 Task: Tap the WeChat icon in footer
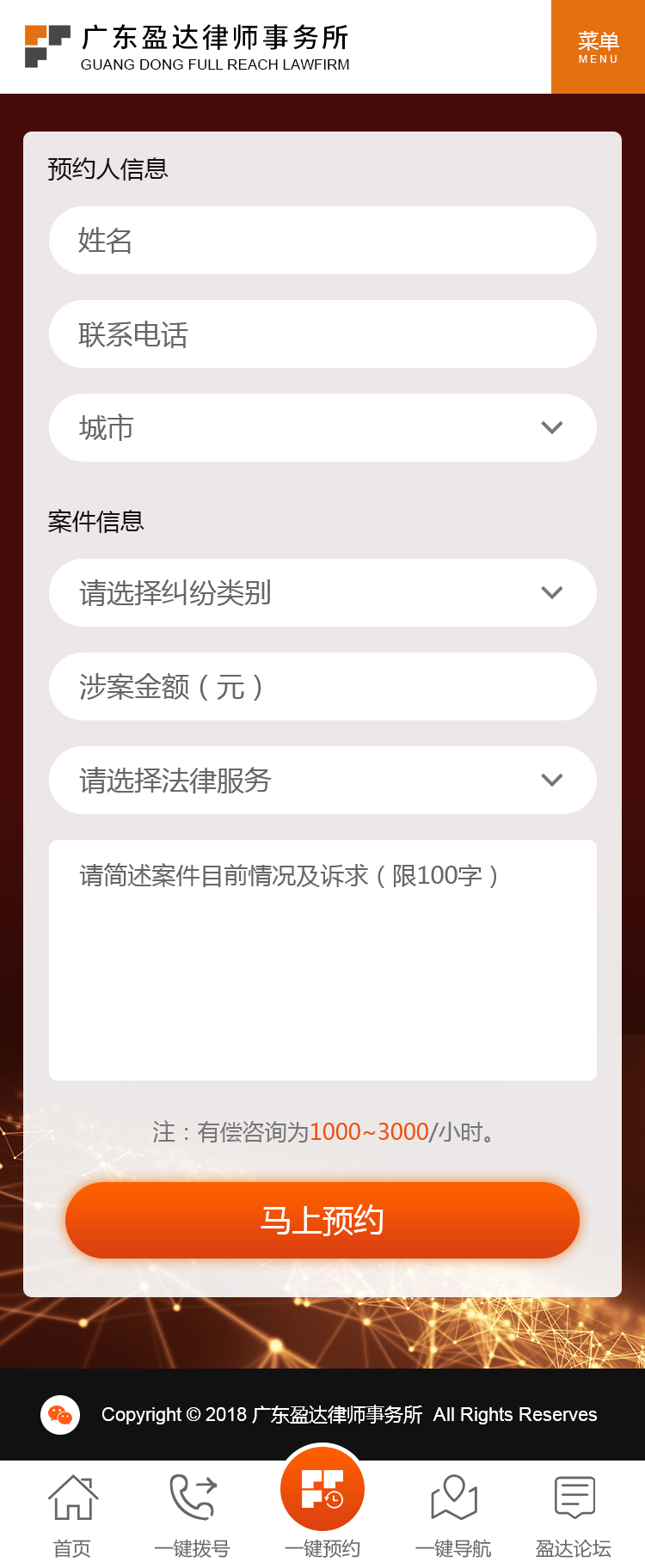(x=60, y=1414)
